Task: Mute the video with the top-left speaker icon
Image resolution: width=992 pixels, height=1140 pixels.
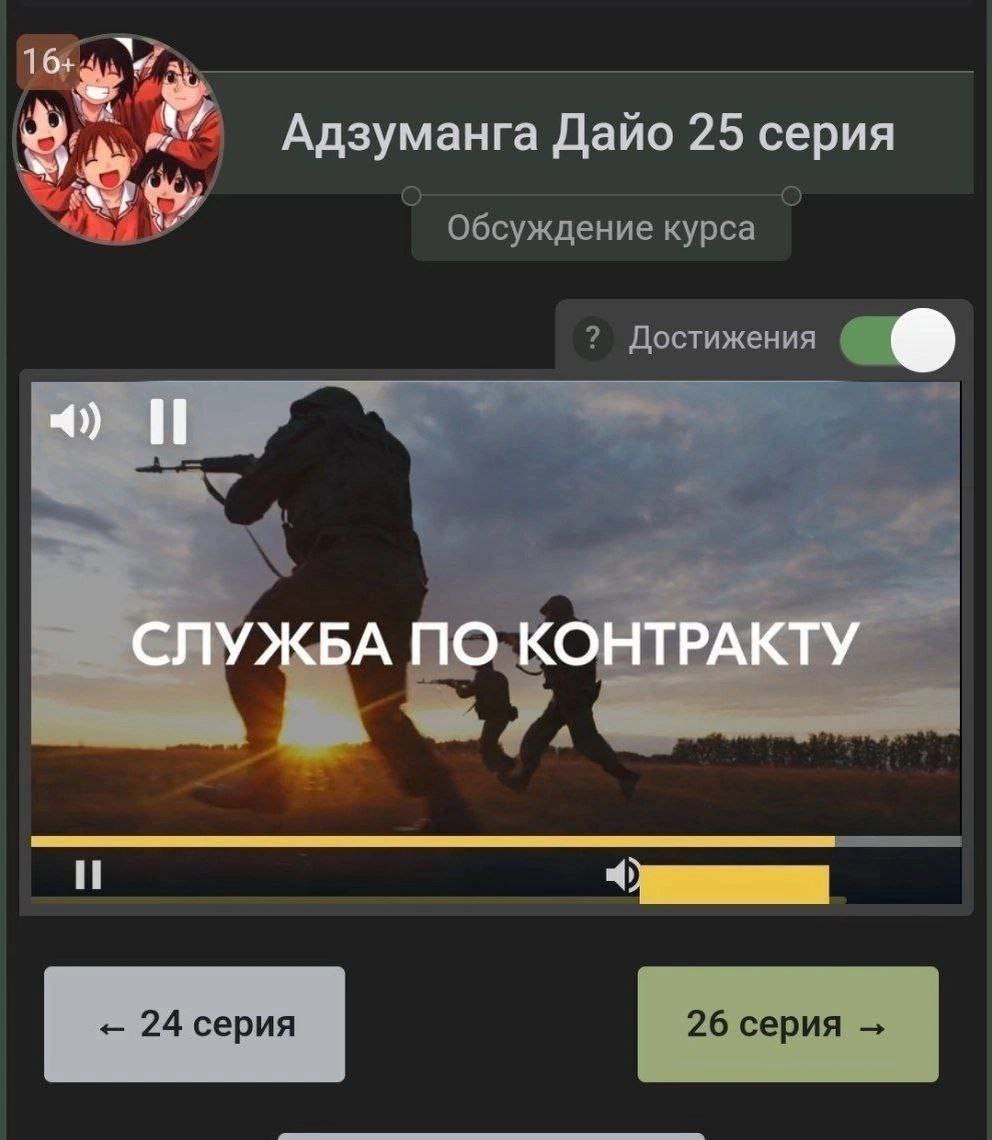Action: tap(75, 422)
